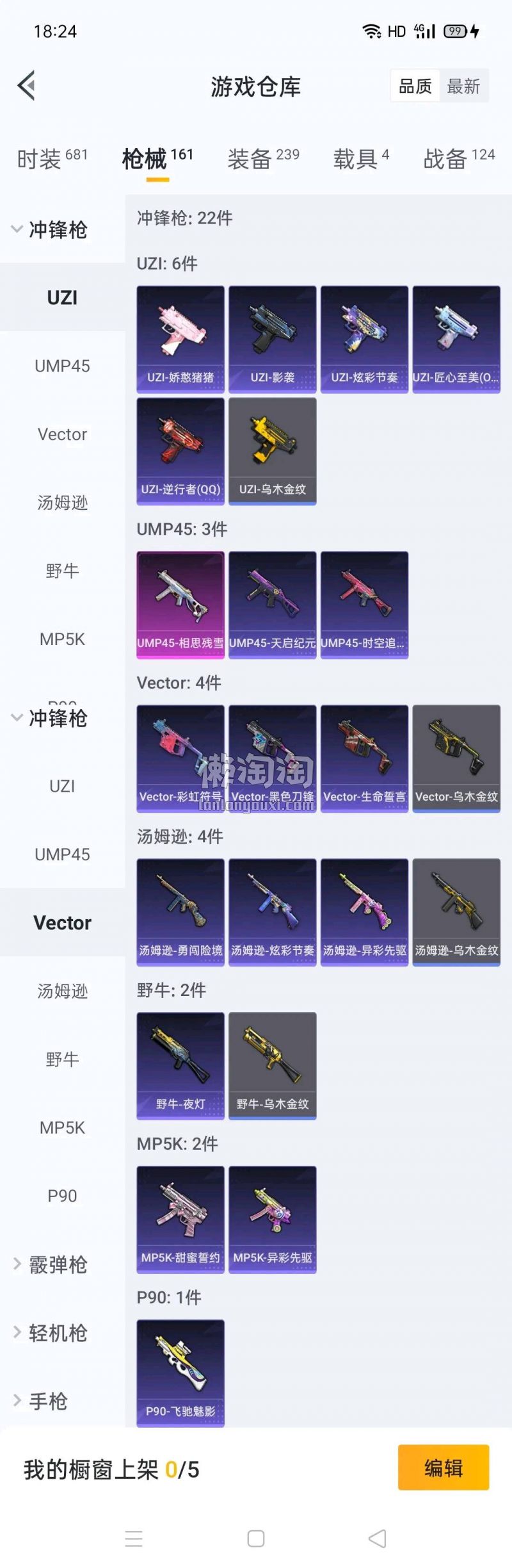The image size is (512, 1568).
Task: View the UZI-乌木金纹 item
Action: [x=273, y=451]
